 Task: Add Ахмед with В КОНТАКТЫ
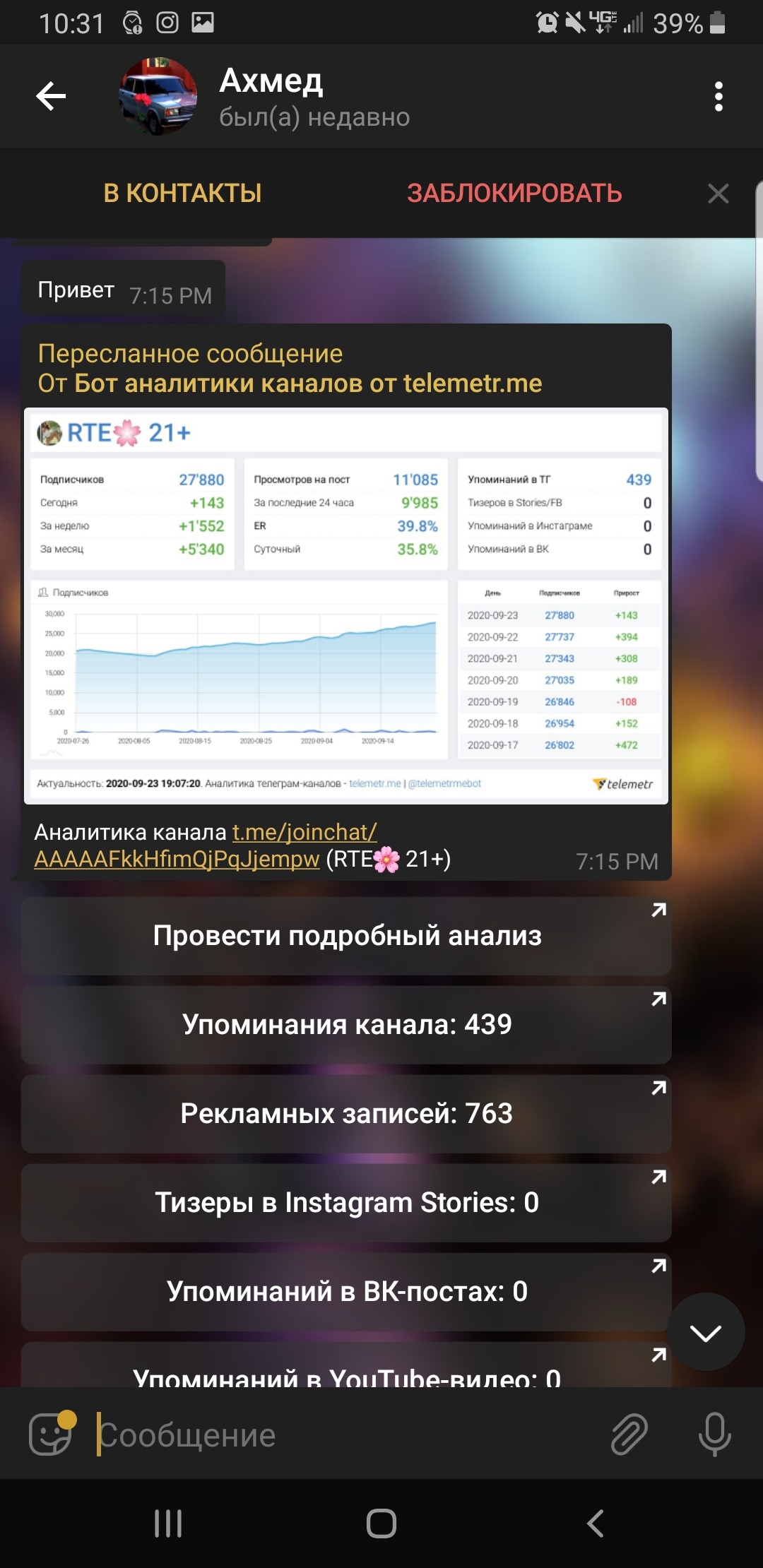click(182, 193)
